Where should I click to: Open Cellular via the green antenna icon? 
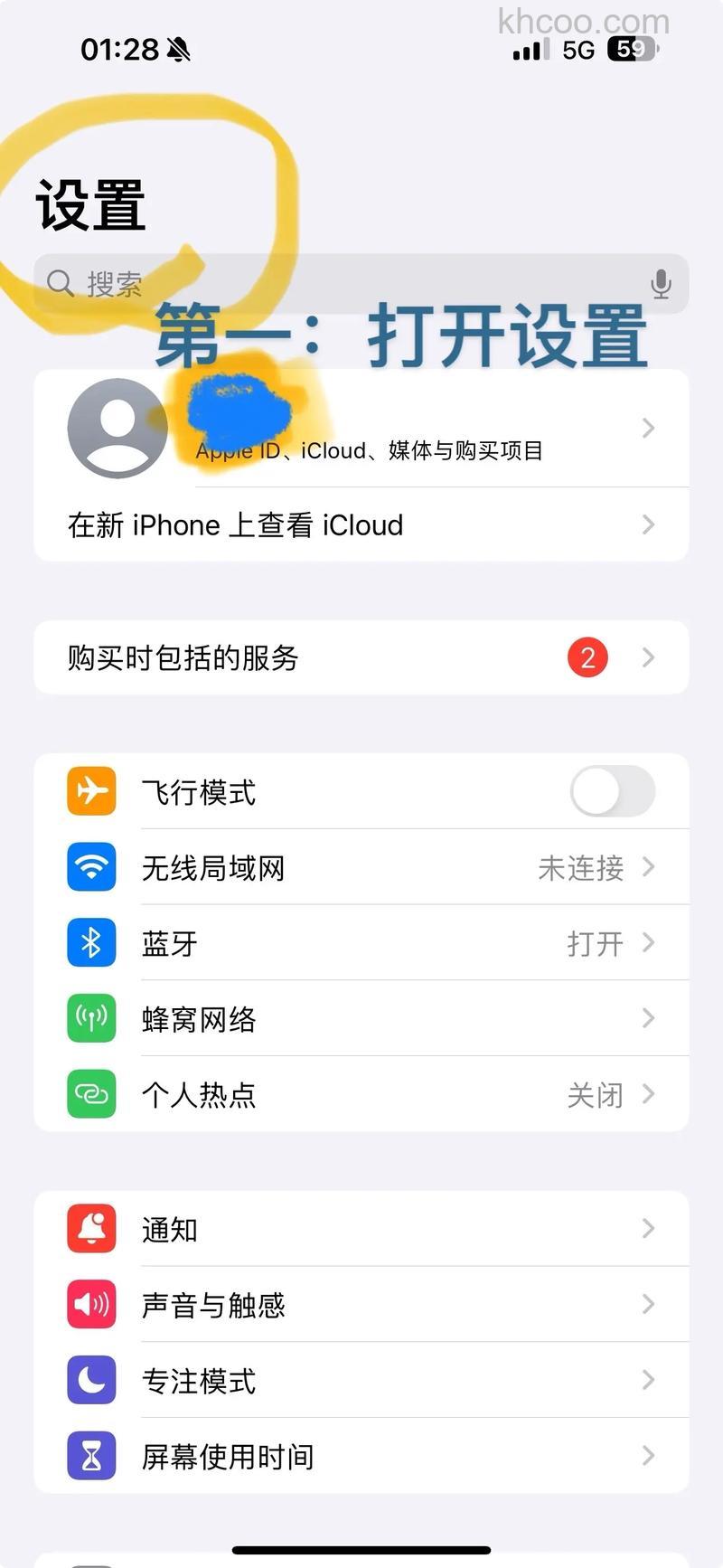[90, 1018]
